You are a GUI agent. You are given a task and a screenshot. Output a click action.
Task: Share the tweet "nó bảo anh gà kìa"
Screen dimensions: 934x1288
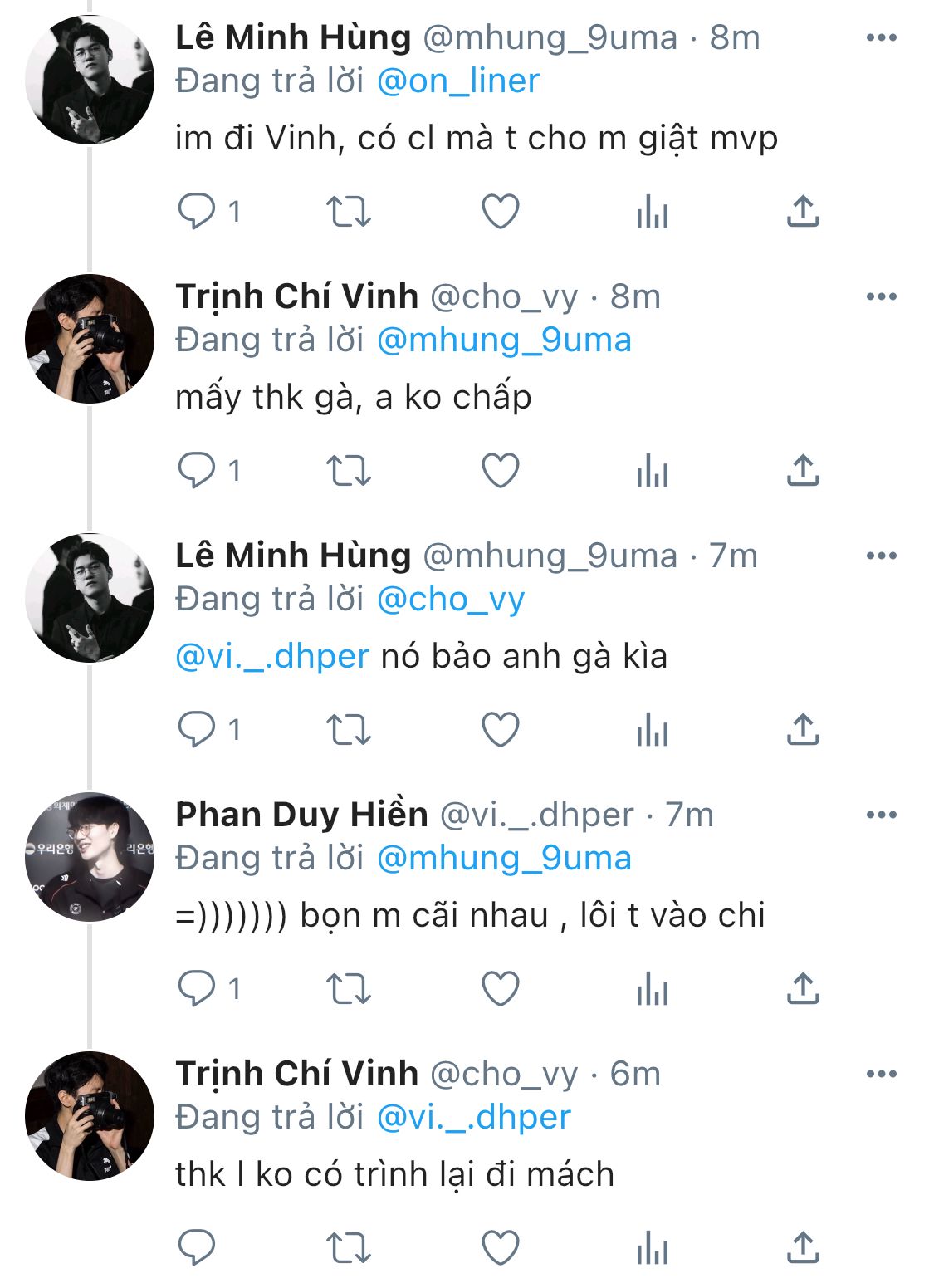[803, 730]
